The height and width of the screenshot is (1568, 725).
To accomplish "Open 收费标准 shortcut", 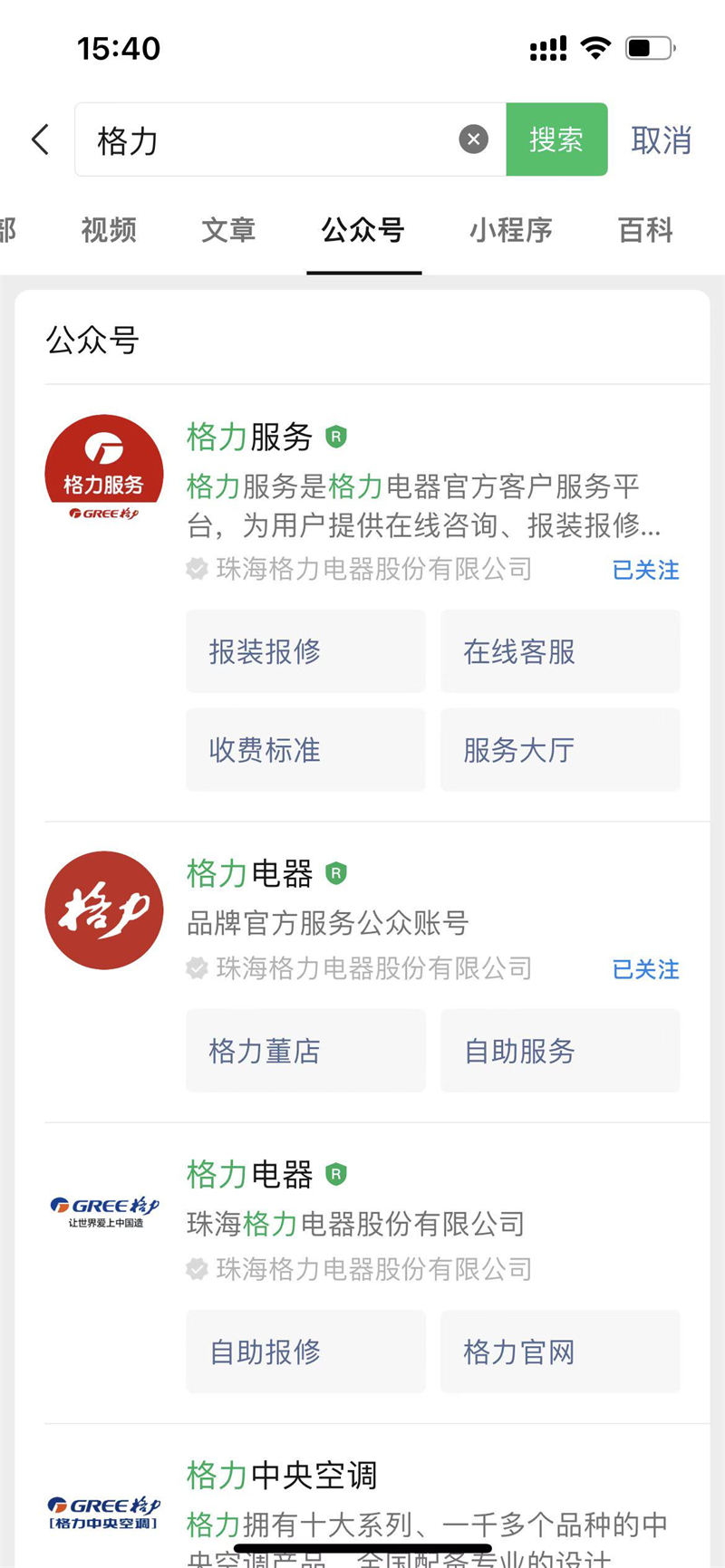I will click(305, 750).
